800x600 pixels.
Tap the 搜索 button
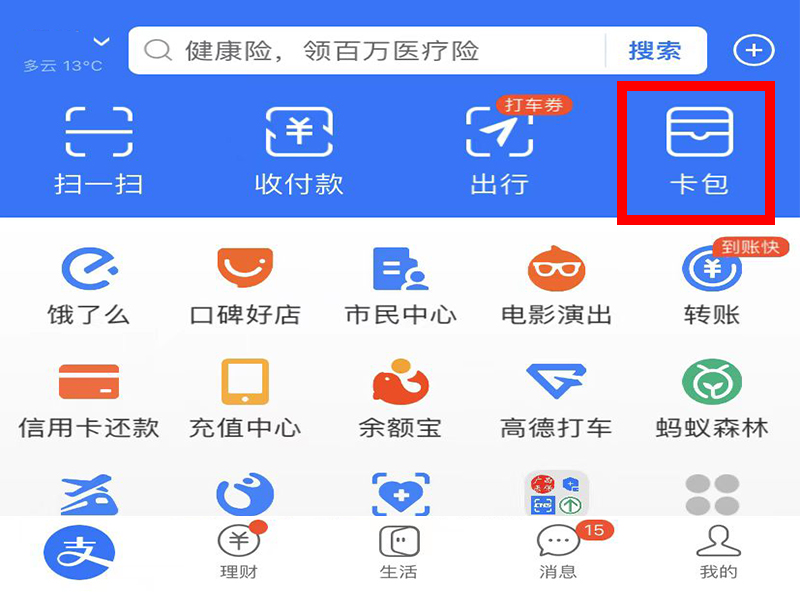point(655,50)
